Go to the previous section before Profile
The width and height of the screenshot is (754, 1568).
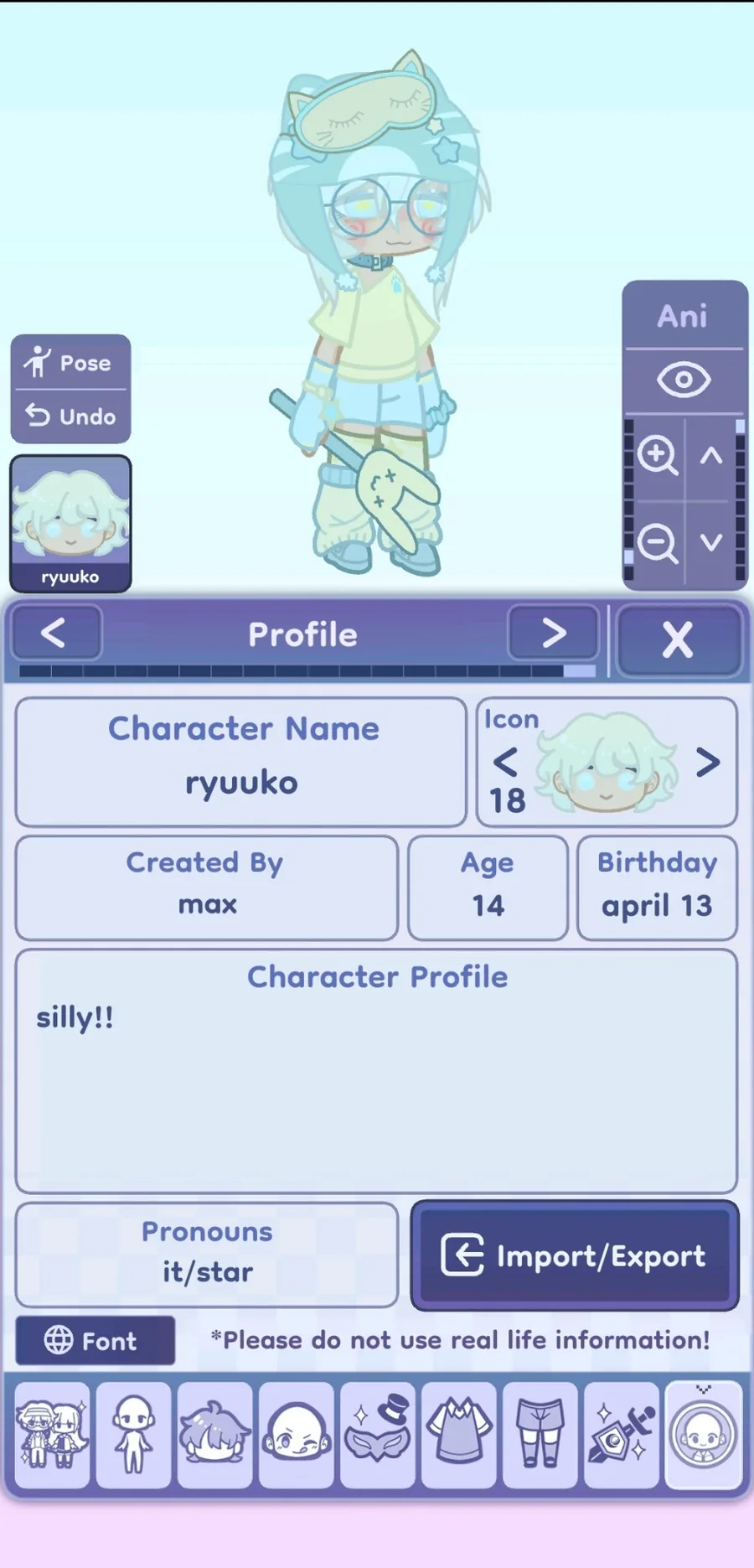click(55, 634)
